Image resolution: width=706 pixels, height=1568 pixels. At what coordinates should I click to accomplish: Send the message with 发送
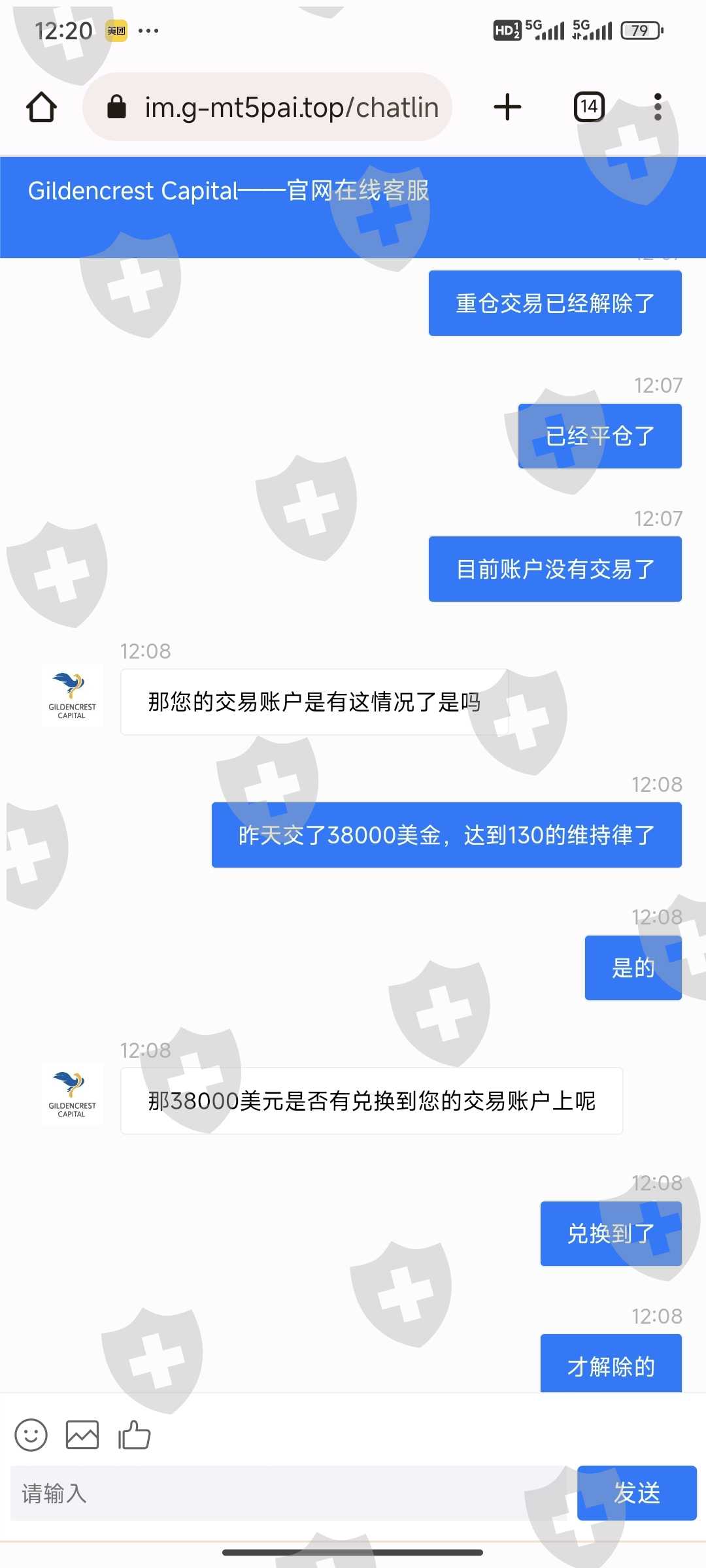pos(637,1494)
